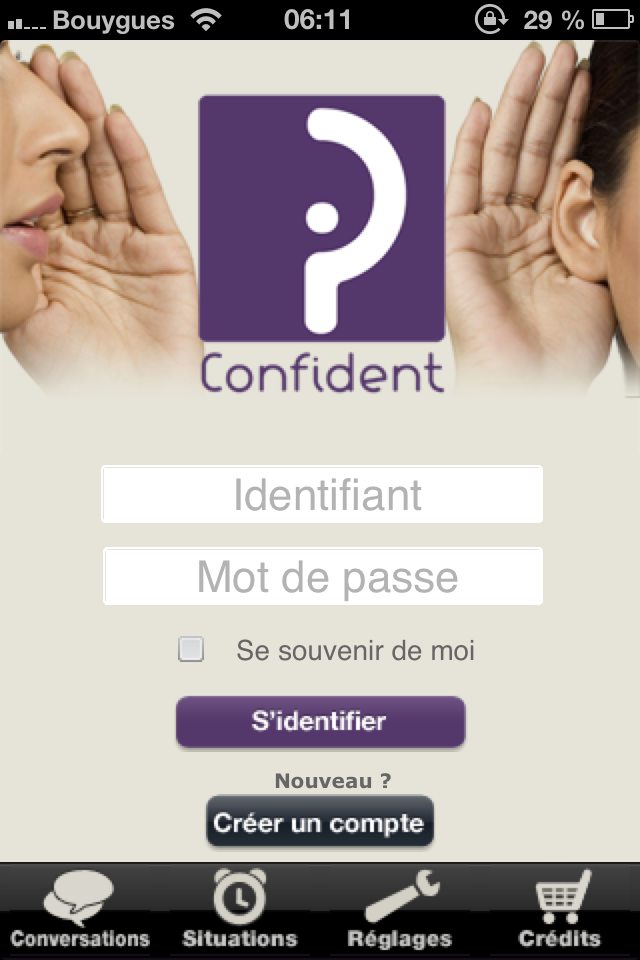Viewport: 640px width, 960px height.
Task: Open the Situations tab
Action: pos(240,910)
